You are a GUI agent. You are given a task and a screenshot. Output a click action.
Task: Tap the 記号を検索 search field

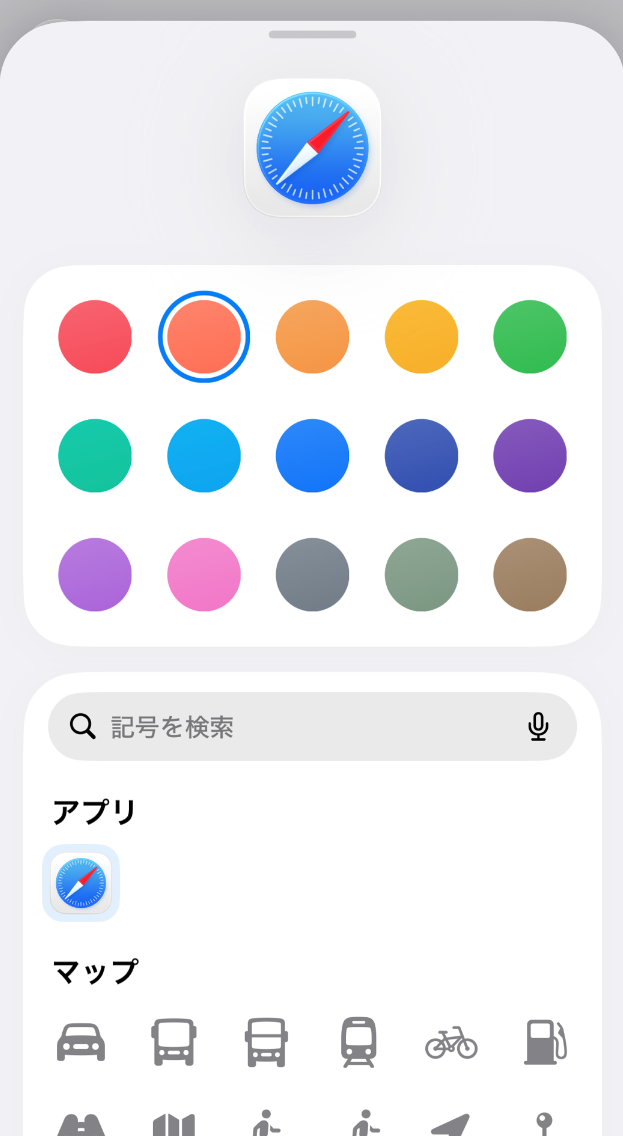[300, 727]
